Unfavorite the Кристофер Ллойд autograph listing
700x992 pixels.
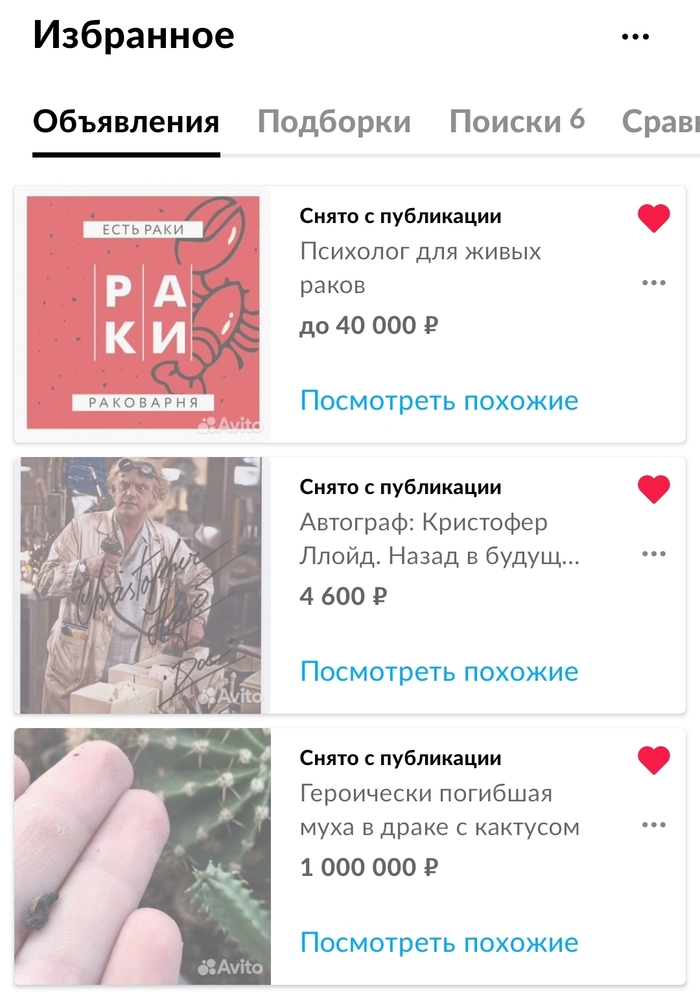point(653,489)
